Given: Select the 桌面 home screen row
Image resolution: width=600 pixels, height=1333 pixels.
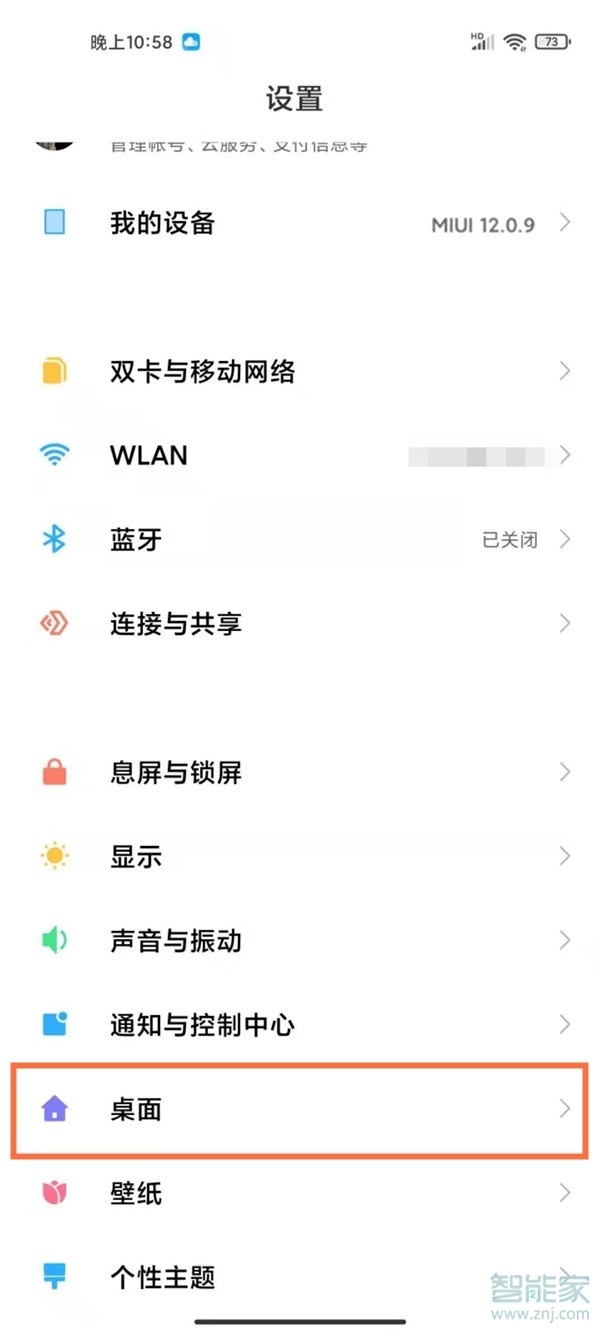Looking at the screenshot, I should [x=300, y=1108].
